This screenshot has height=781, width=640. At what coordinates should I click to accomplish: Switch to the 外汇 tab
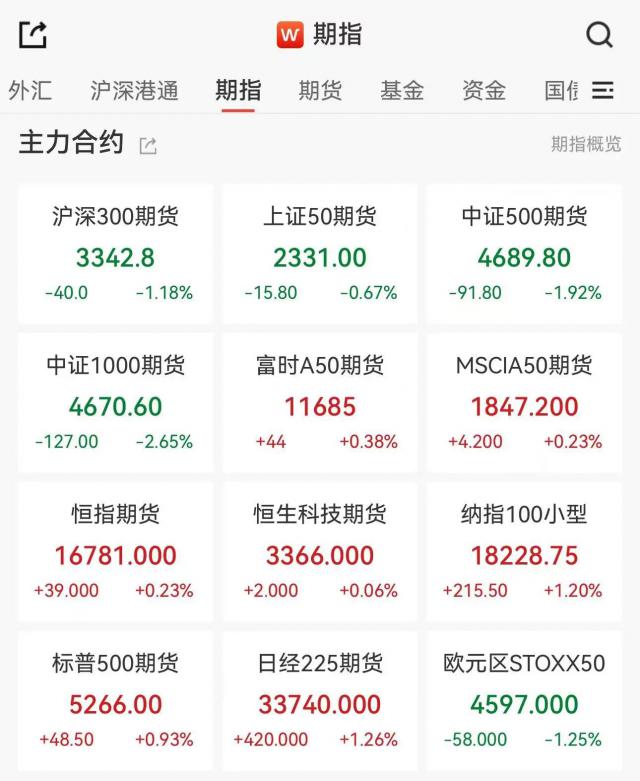[30, 91]
